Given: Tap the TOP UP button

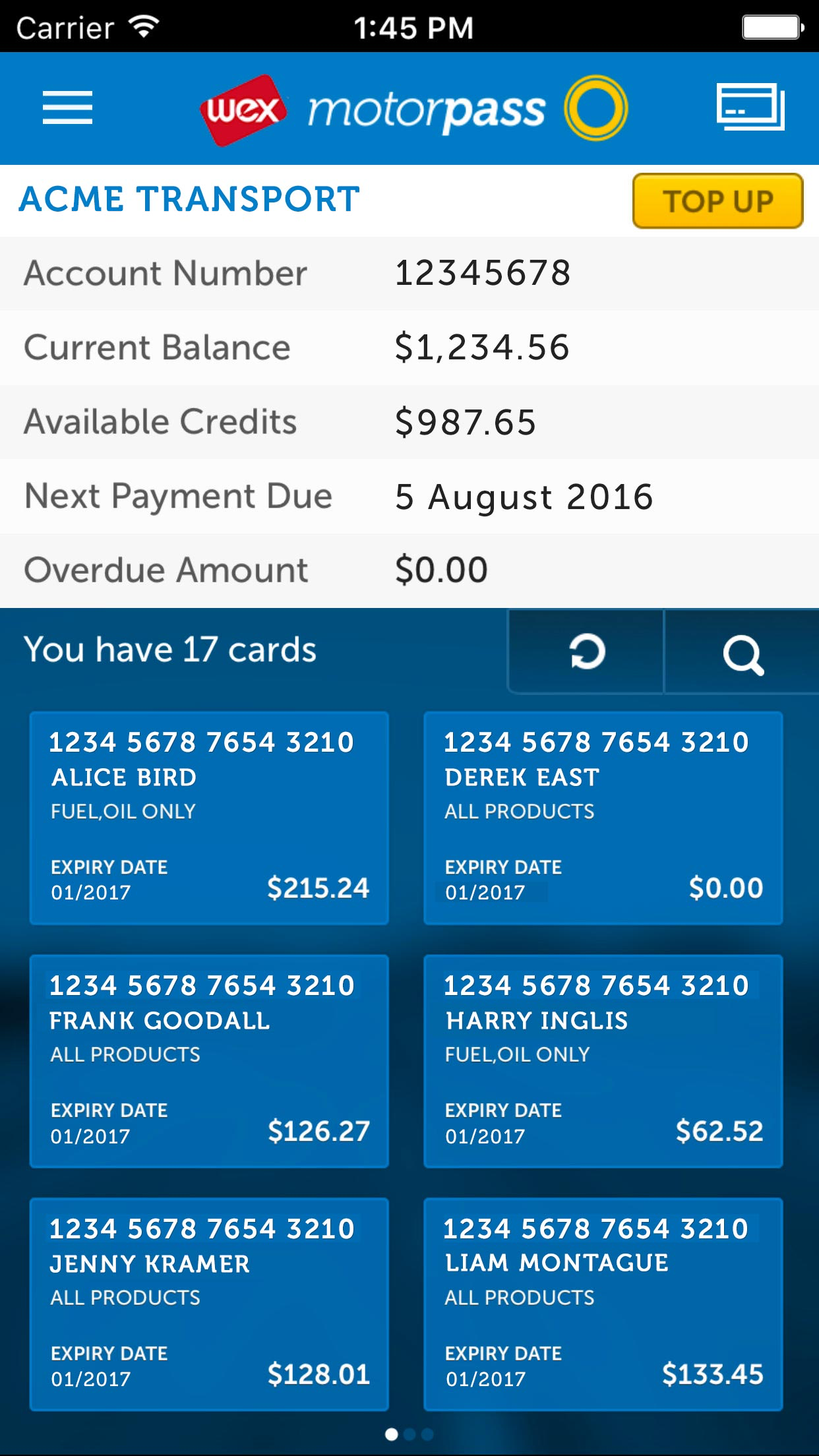Looking at the screenshot, I should pos(717,201).
